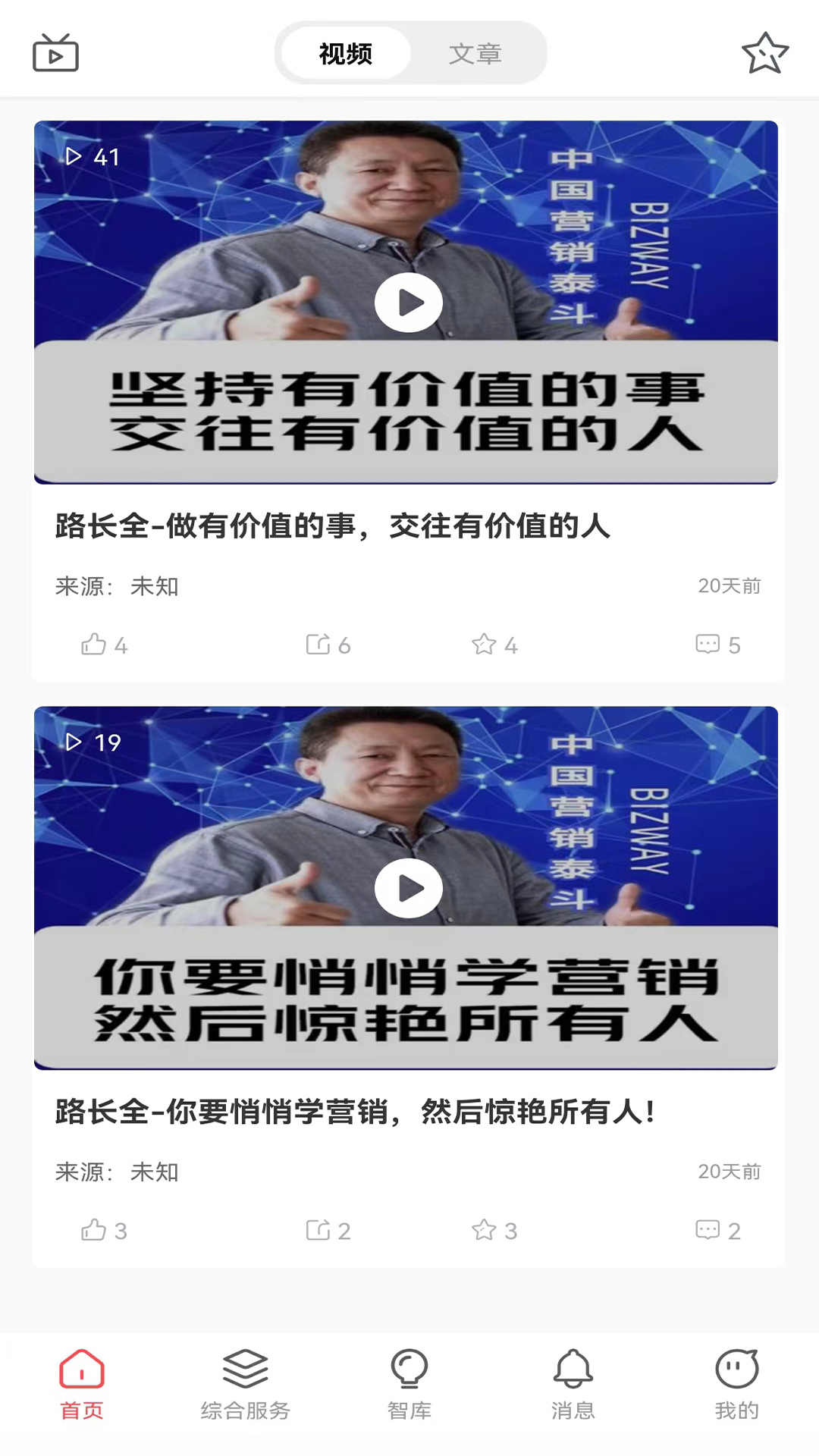Select the 视频 tab
The height and width of the screenshot is (1456, 819).
(346, 54)
